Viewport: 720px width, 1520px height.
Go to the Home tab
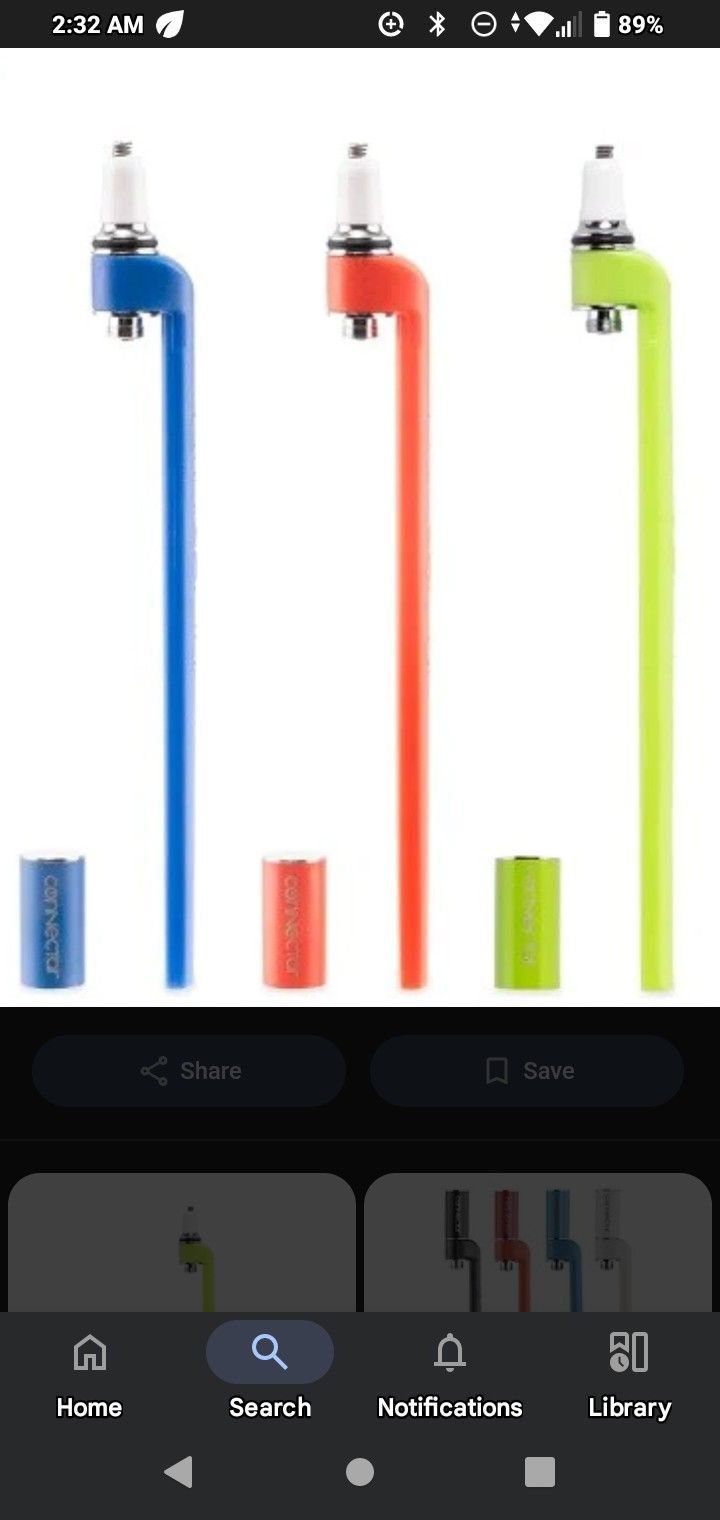coord(89,1376)
